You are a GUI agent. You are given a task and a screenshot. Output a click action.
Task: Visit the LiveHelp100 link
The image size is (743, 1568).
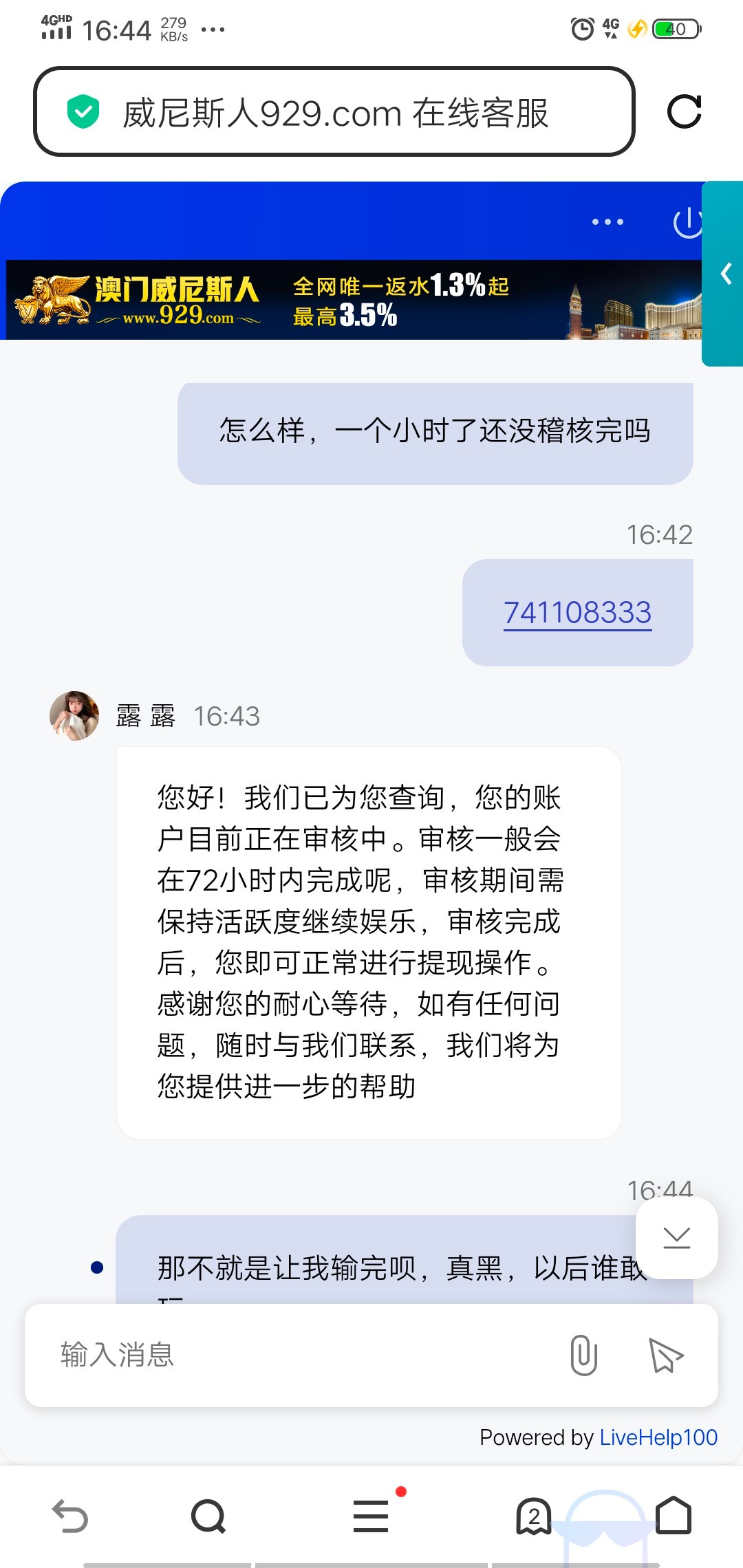click(x=658, y=1437)
